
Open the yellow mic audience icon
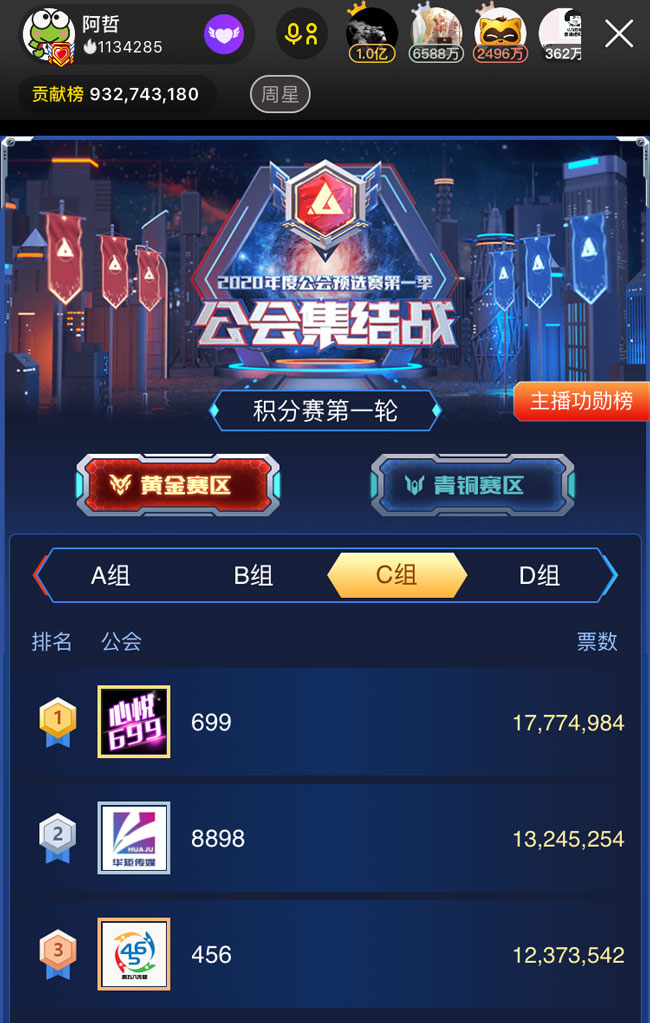(x=301, y=34)
